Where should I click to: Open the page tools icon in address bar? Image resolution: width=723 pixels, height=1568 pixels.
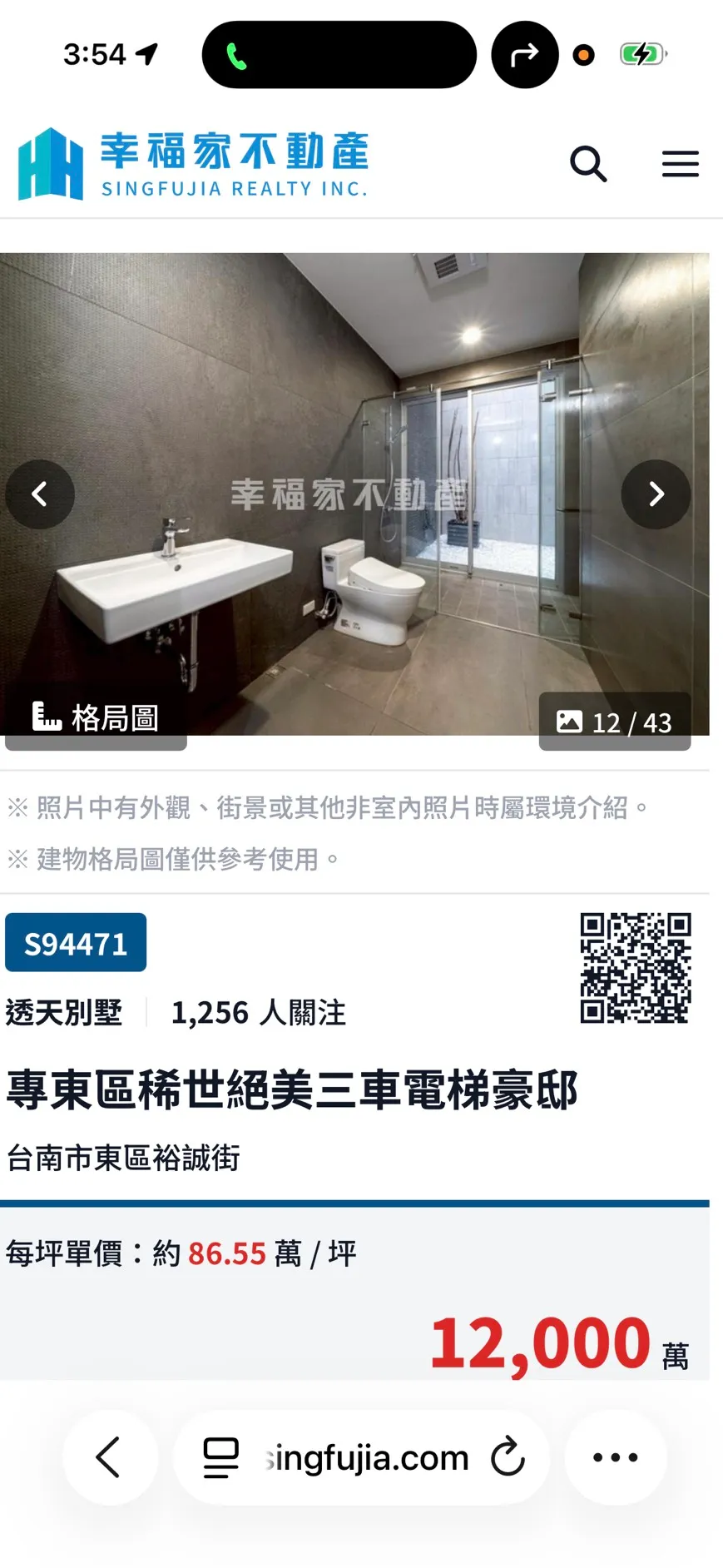pyautogui.click(x=220, y=1457)
